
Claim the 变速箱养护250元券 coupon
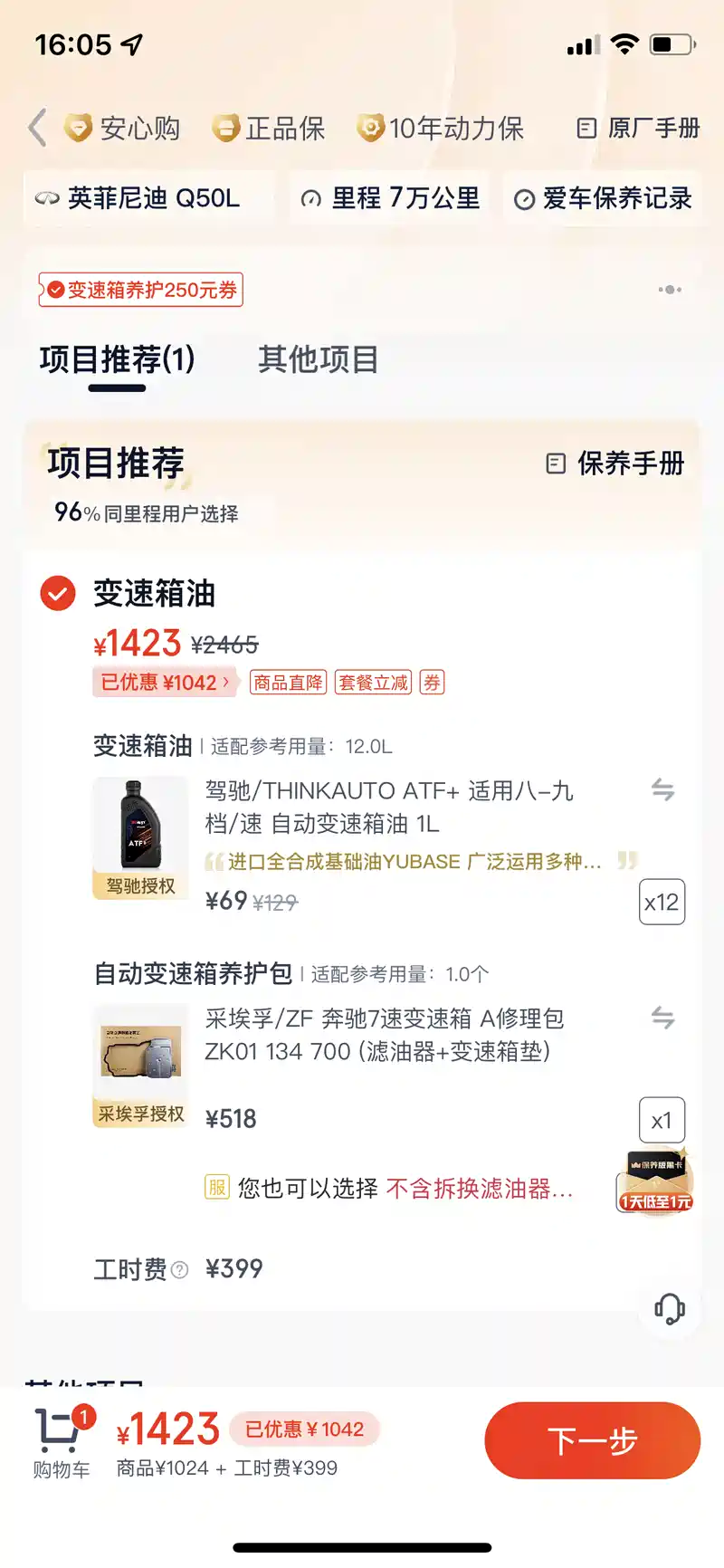point(140,290)
